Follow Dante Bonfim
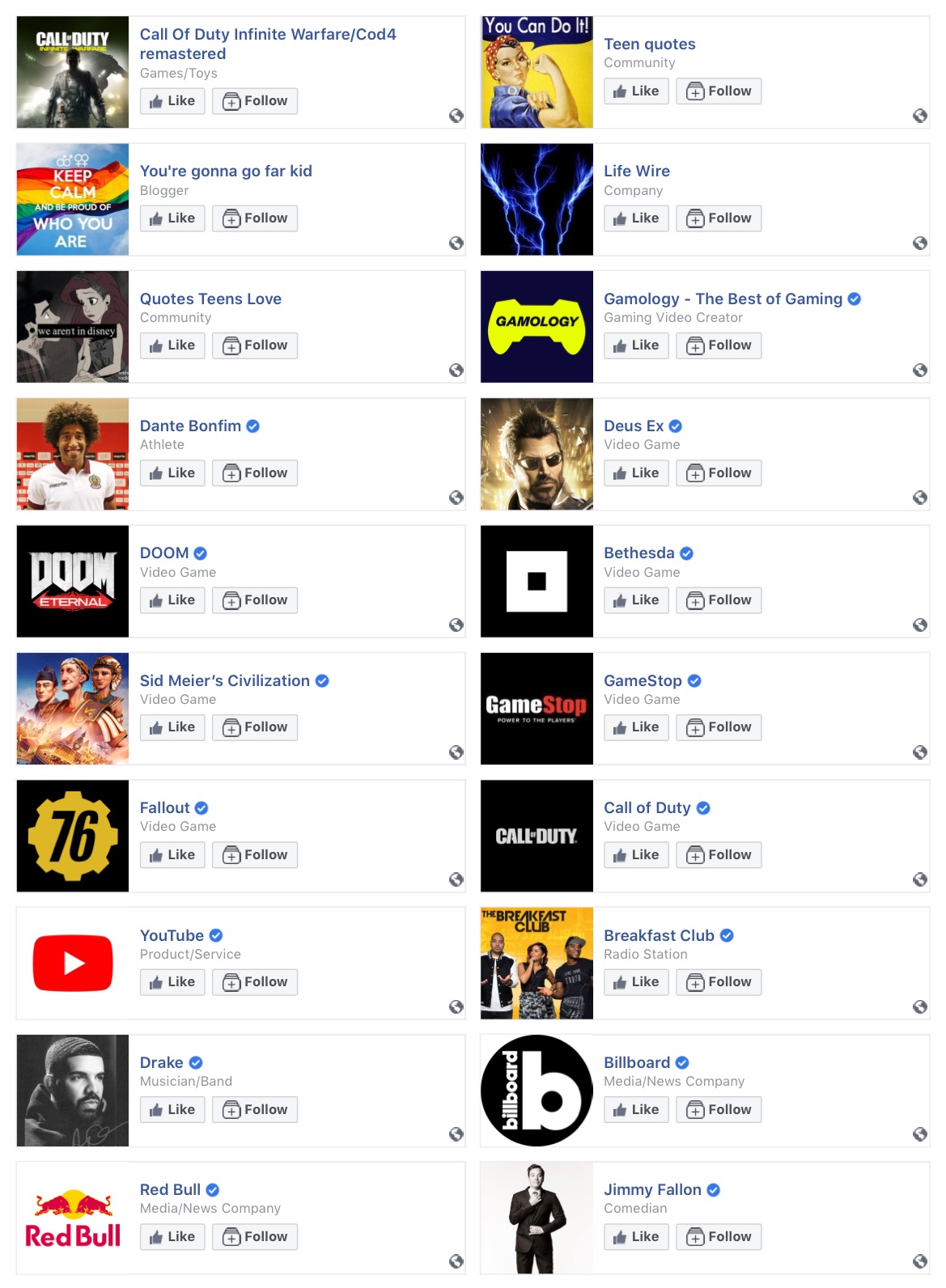Image resolution: width=946 pixels, height=1288 pixels. (x=255, y=473)
